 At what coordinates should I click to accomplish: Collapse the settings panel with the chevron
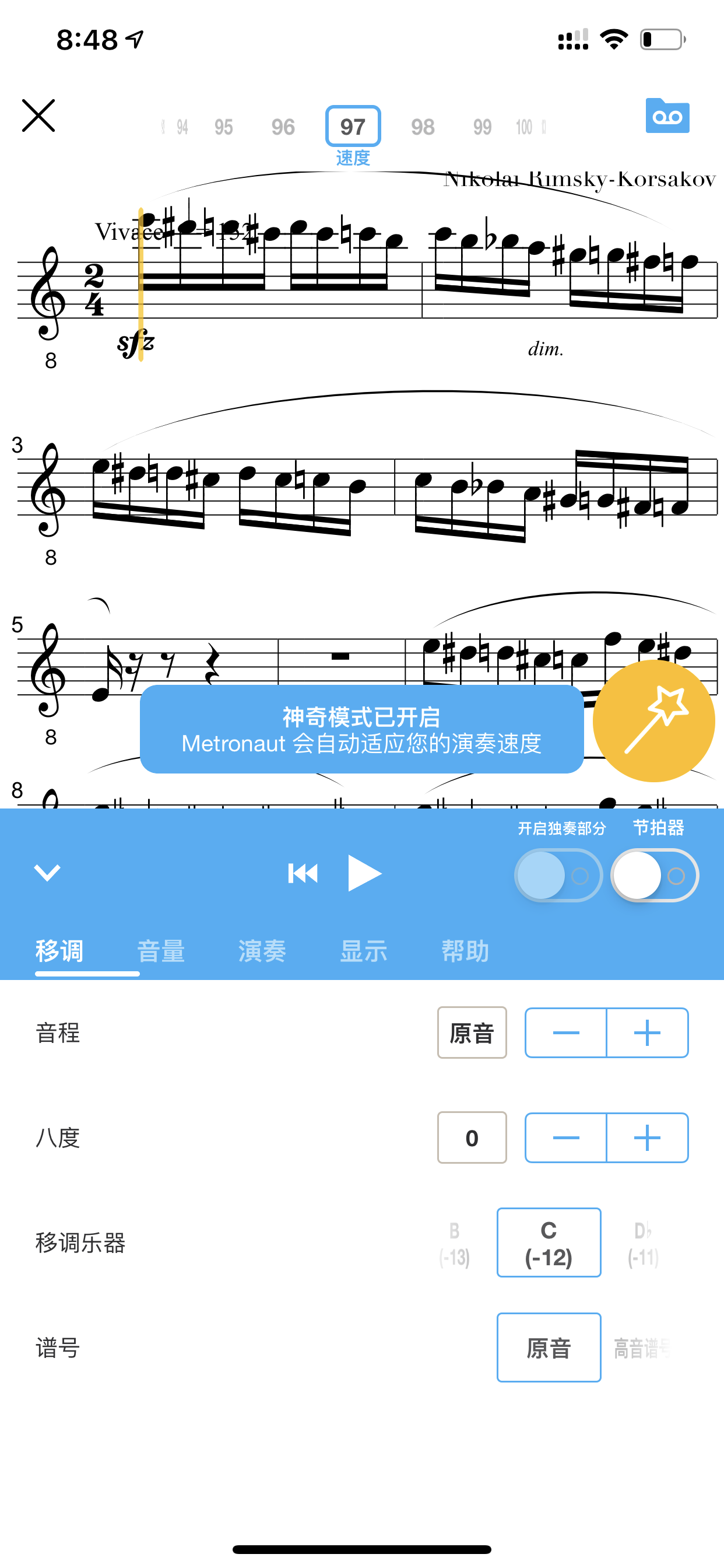point(47,872)
